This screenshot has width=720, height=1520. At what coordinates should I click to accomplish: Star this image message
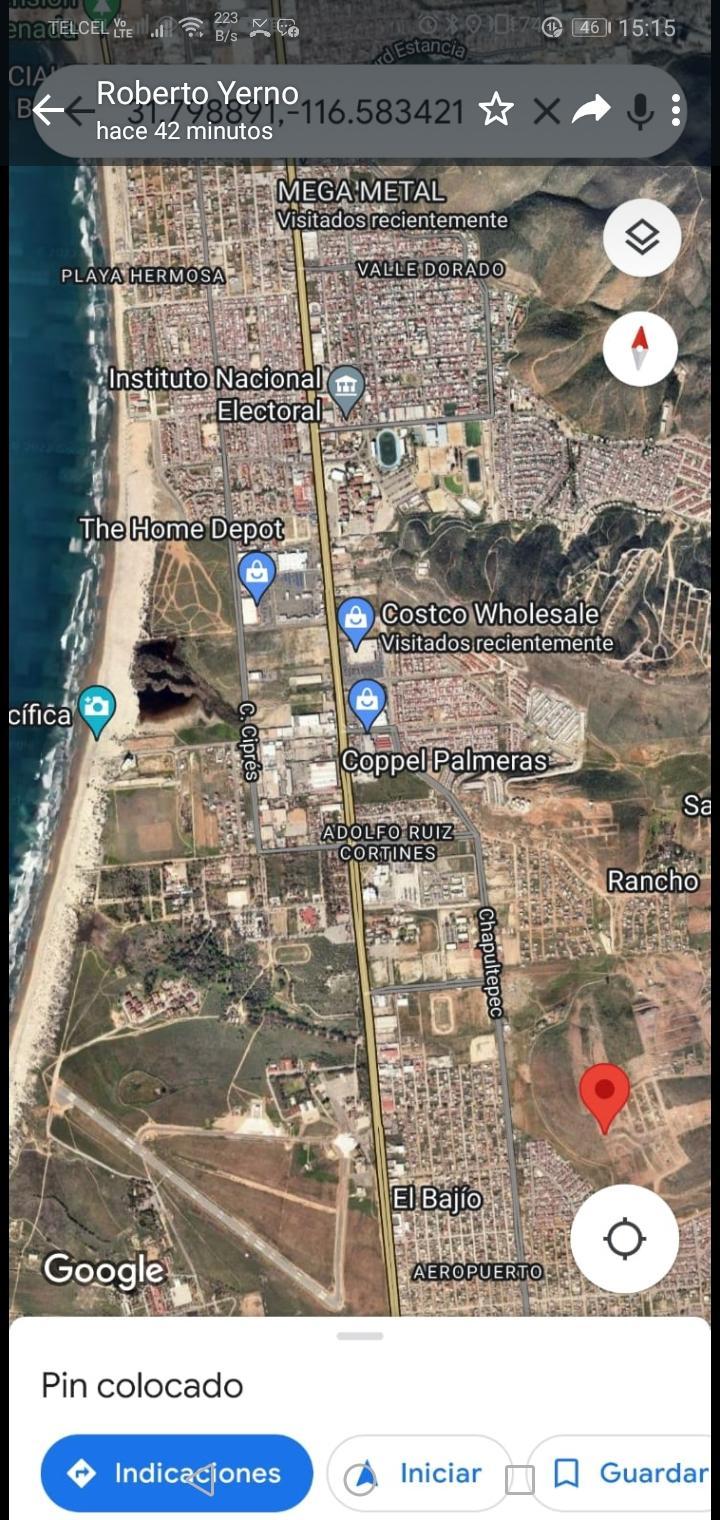[496, 110]
